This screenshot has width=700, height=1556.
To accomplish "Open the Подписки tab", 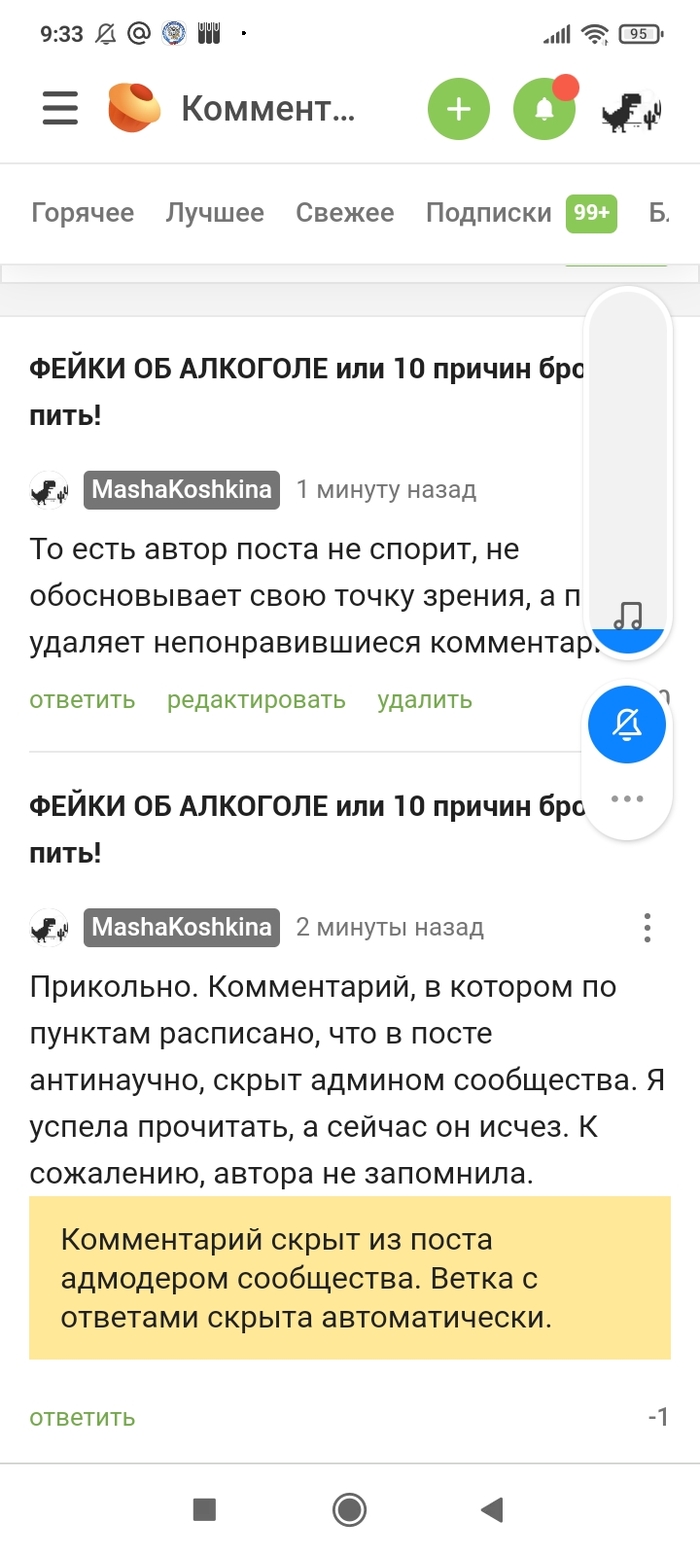I will click(488, 213).
